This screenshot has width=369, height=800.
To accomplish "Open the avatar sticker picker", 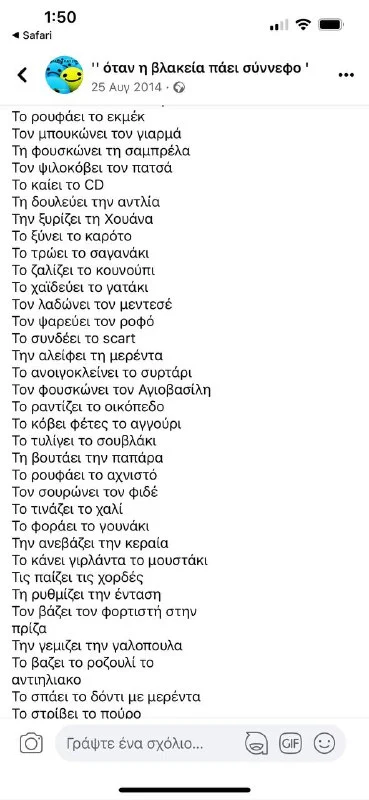I will click(x=256, y=743).
